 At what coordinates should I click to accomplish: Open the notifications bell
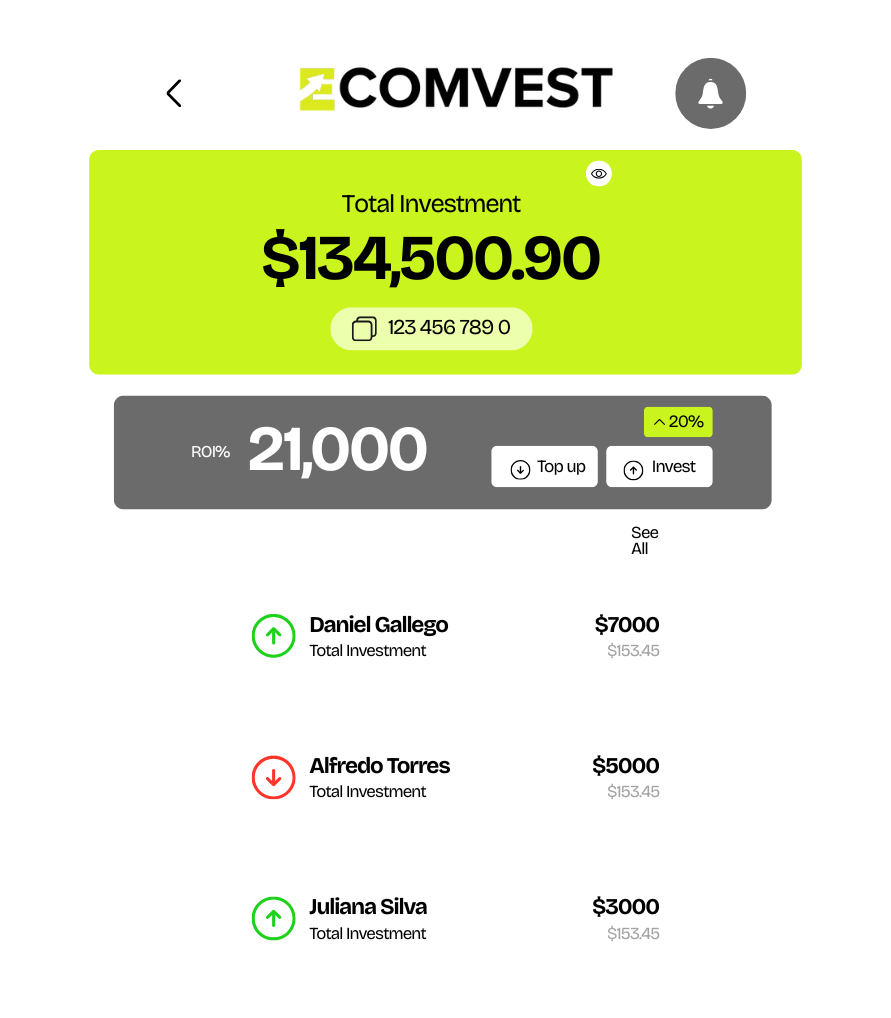tap(710, 93)
